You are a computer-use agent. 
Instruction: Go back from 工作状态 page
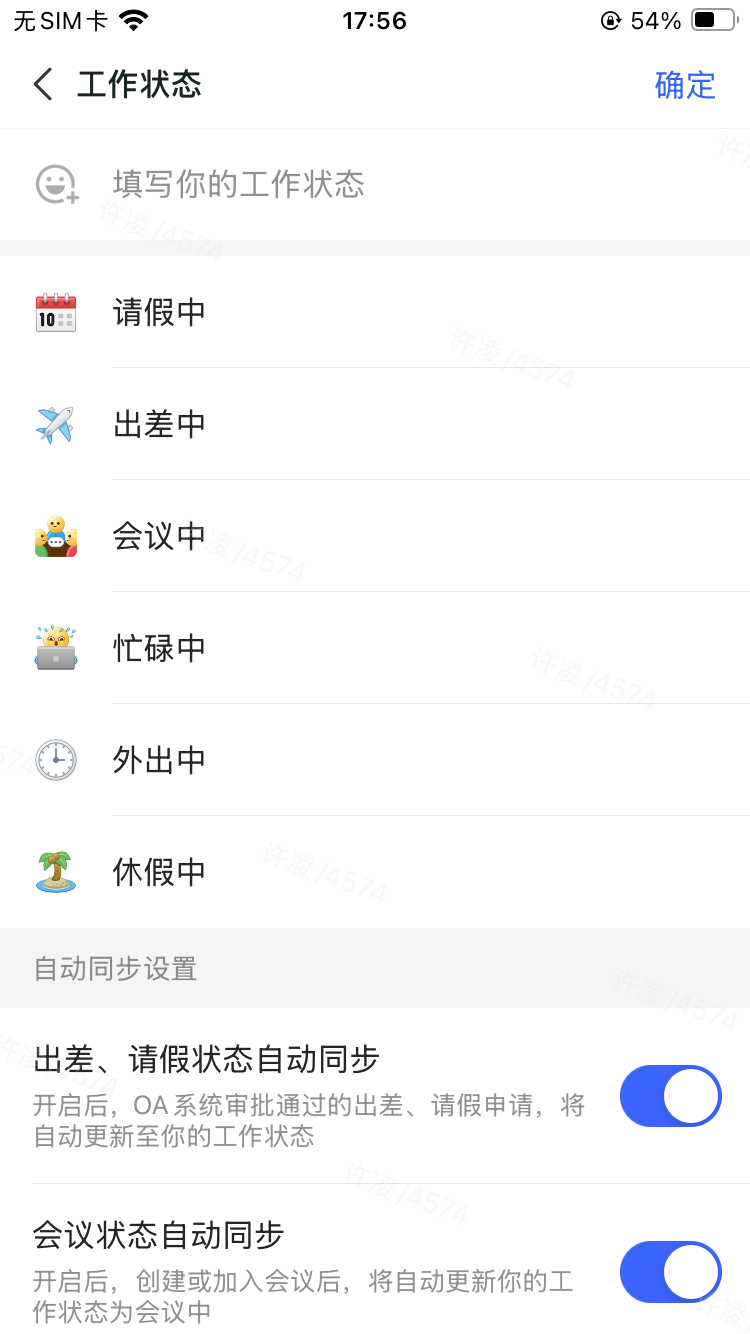point(42,85)
